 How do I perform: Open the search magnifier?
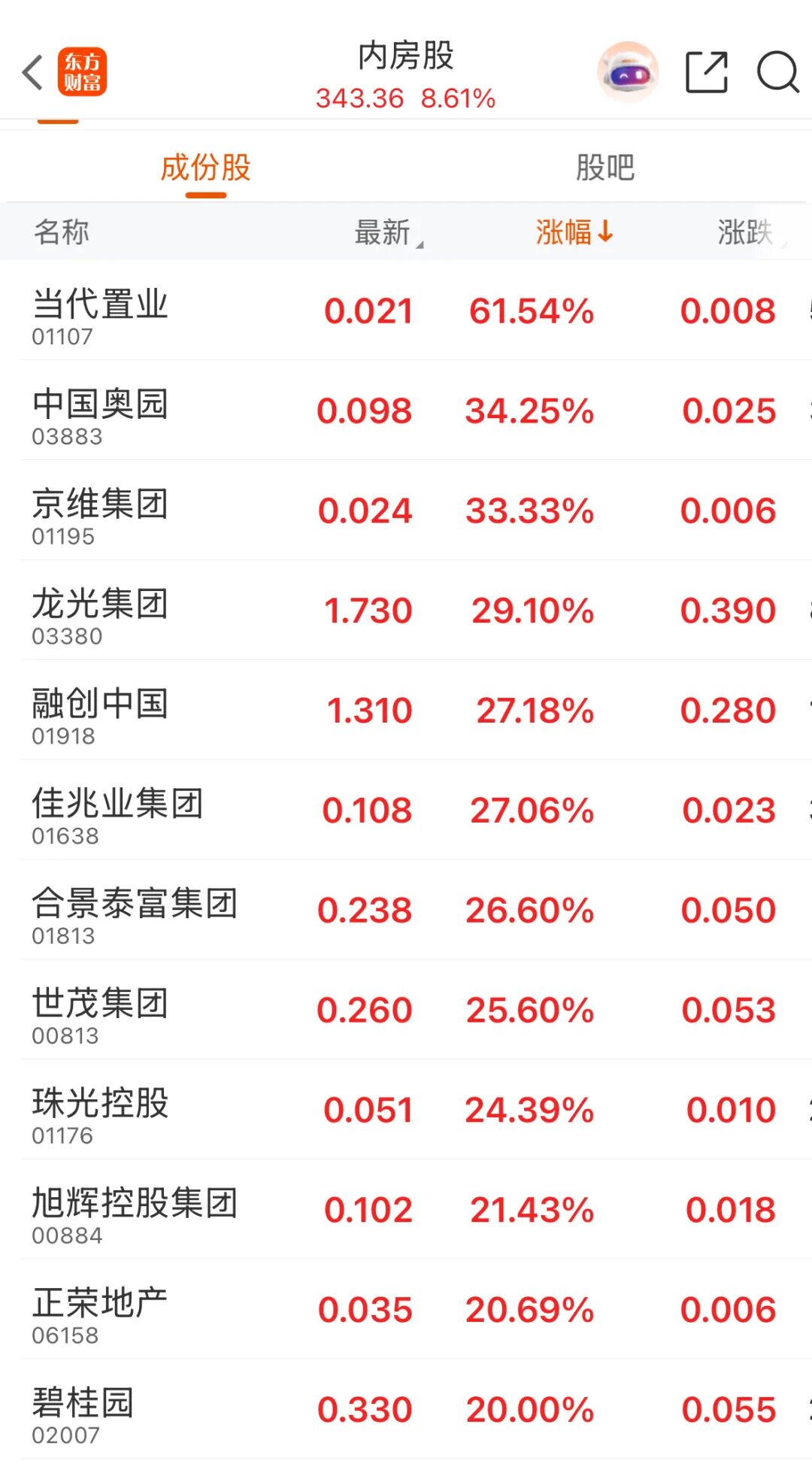tap(777, 73)
